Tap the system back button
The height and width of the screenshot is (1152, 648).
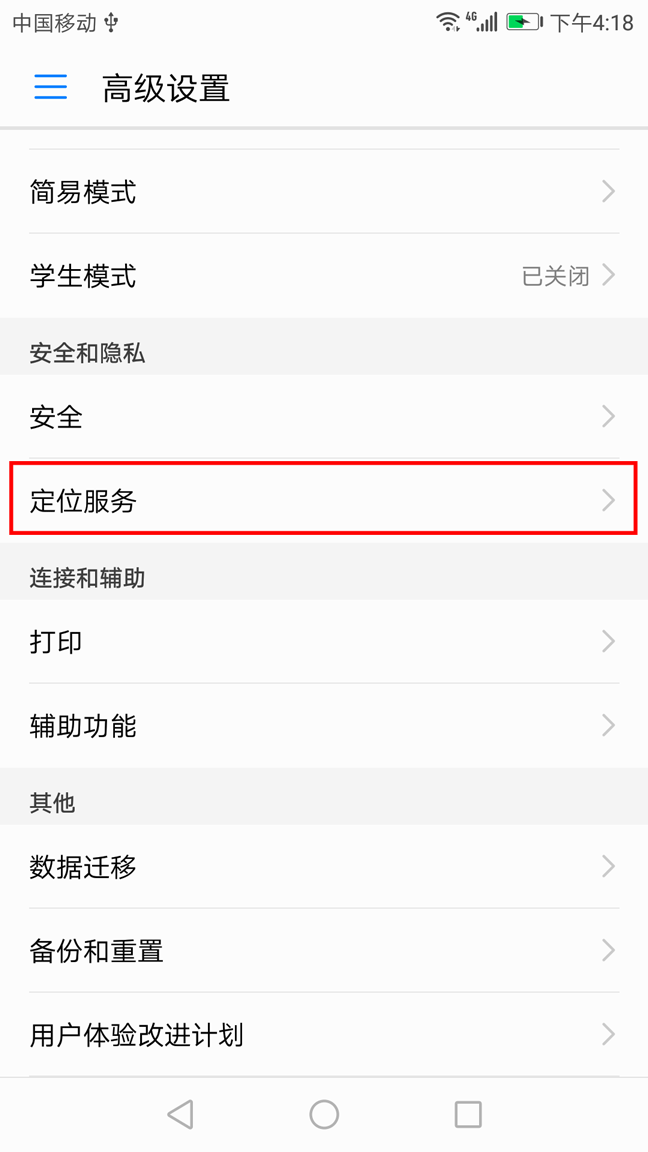(x=180, y=1114)
